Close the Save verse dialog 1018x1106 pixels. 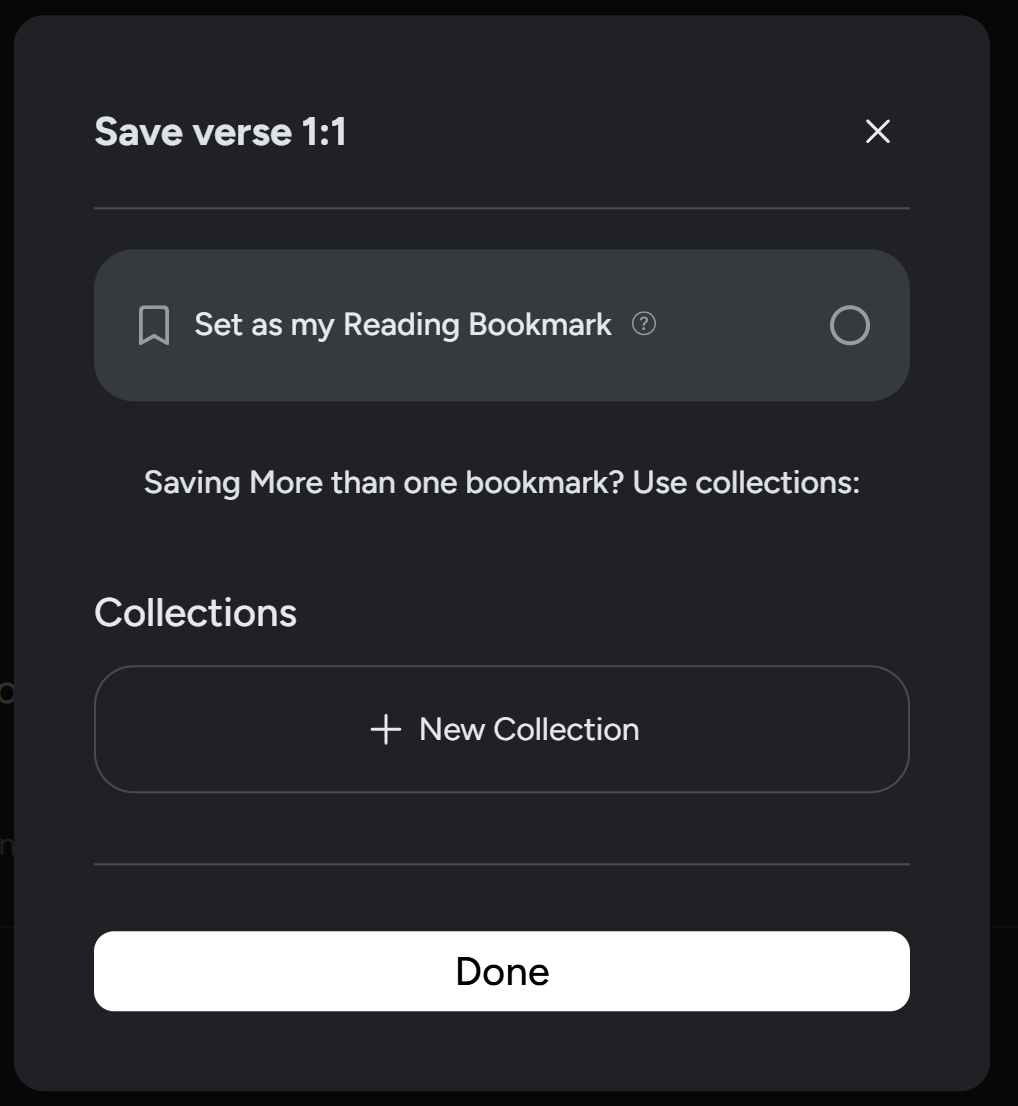pyautogui.click(x=877, y=131)
